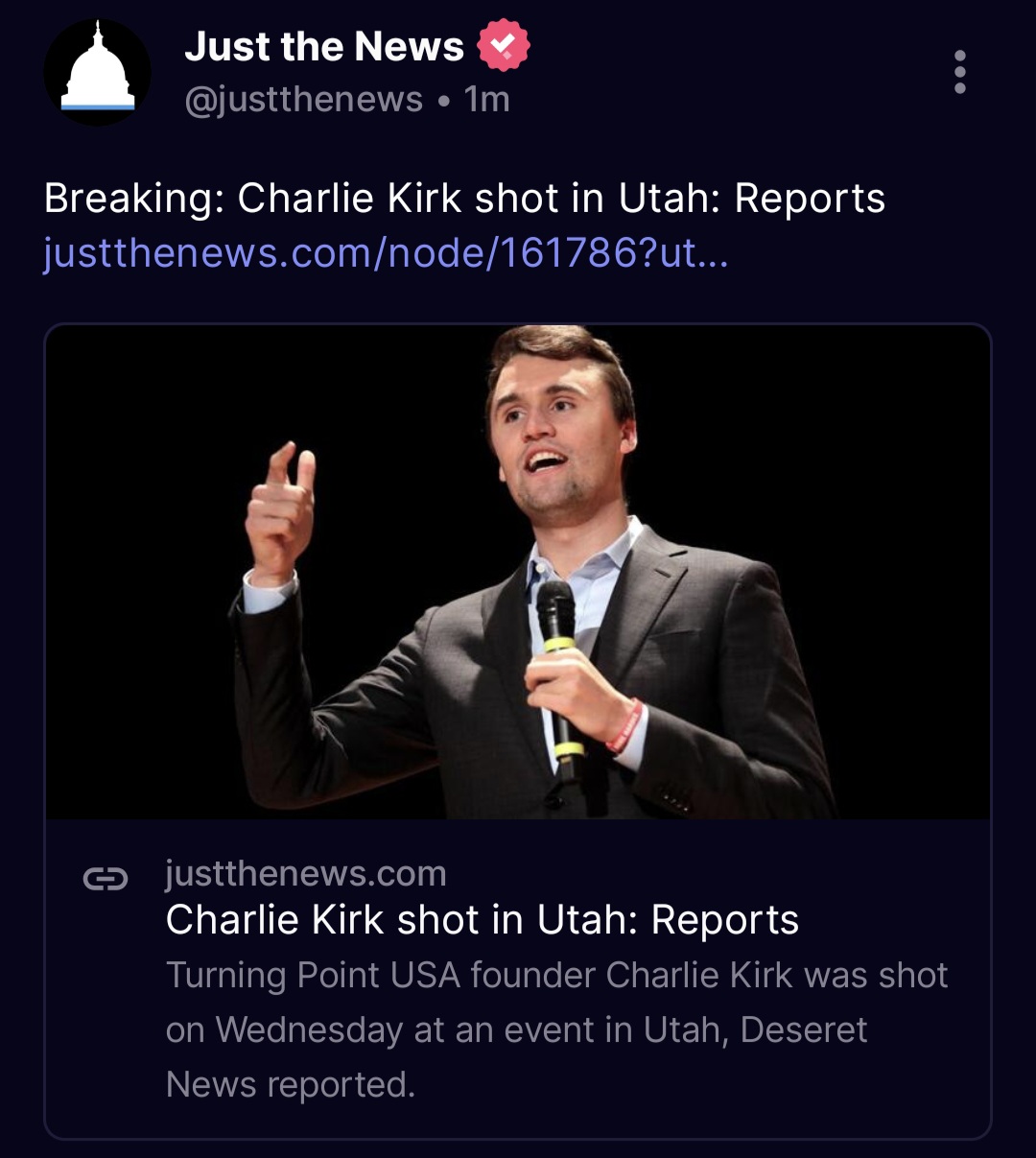The image size is (1036, 1158).
Task: Open the Just the News profile avatar
Action: tap(98, 73)
